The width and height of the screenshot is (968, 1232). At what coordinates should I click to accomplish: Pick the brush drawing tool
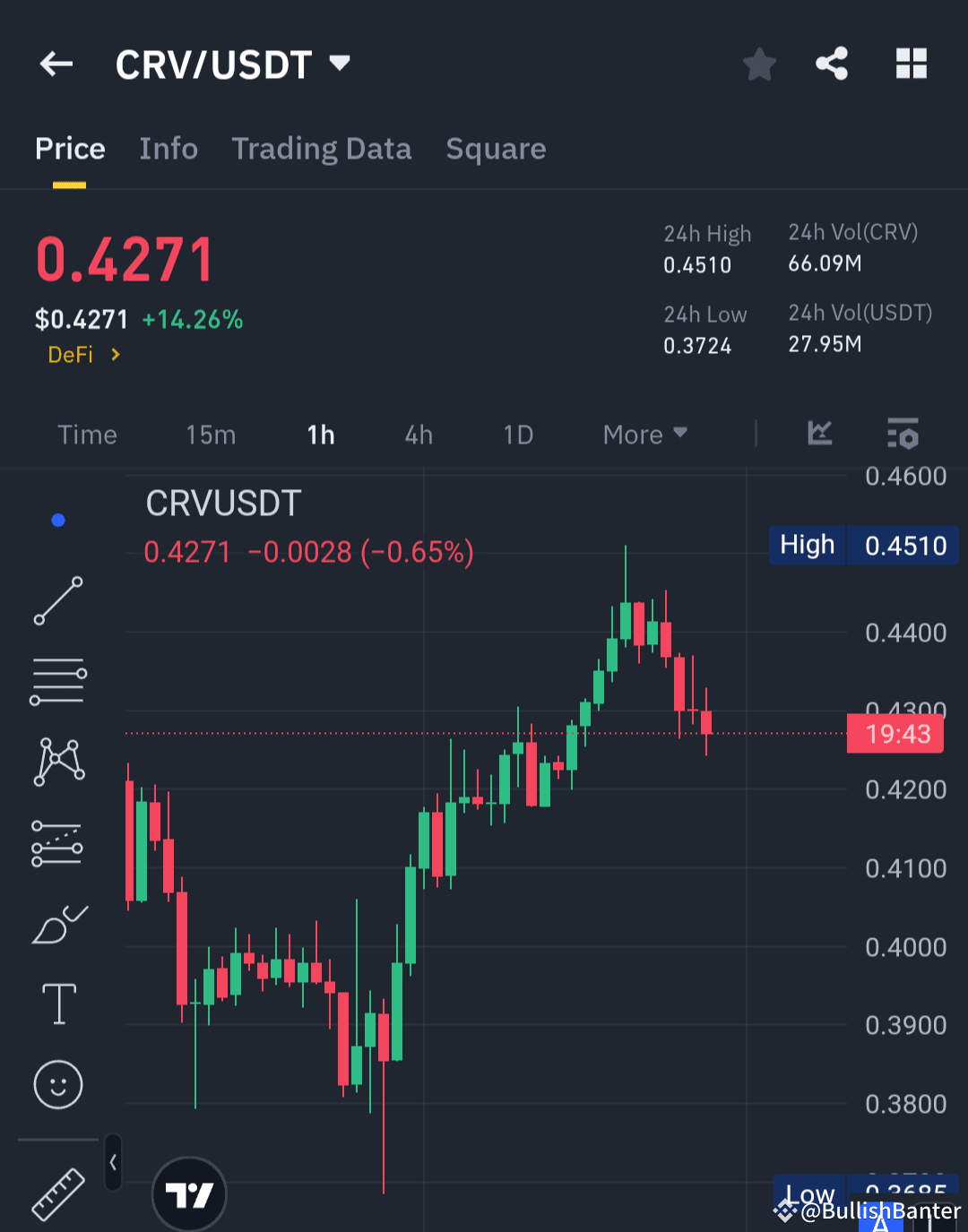[57, 923]
